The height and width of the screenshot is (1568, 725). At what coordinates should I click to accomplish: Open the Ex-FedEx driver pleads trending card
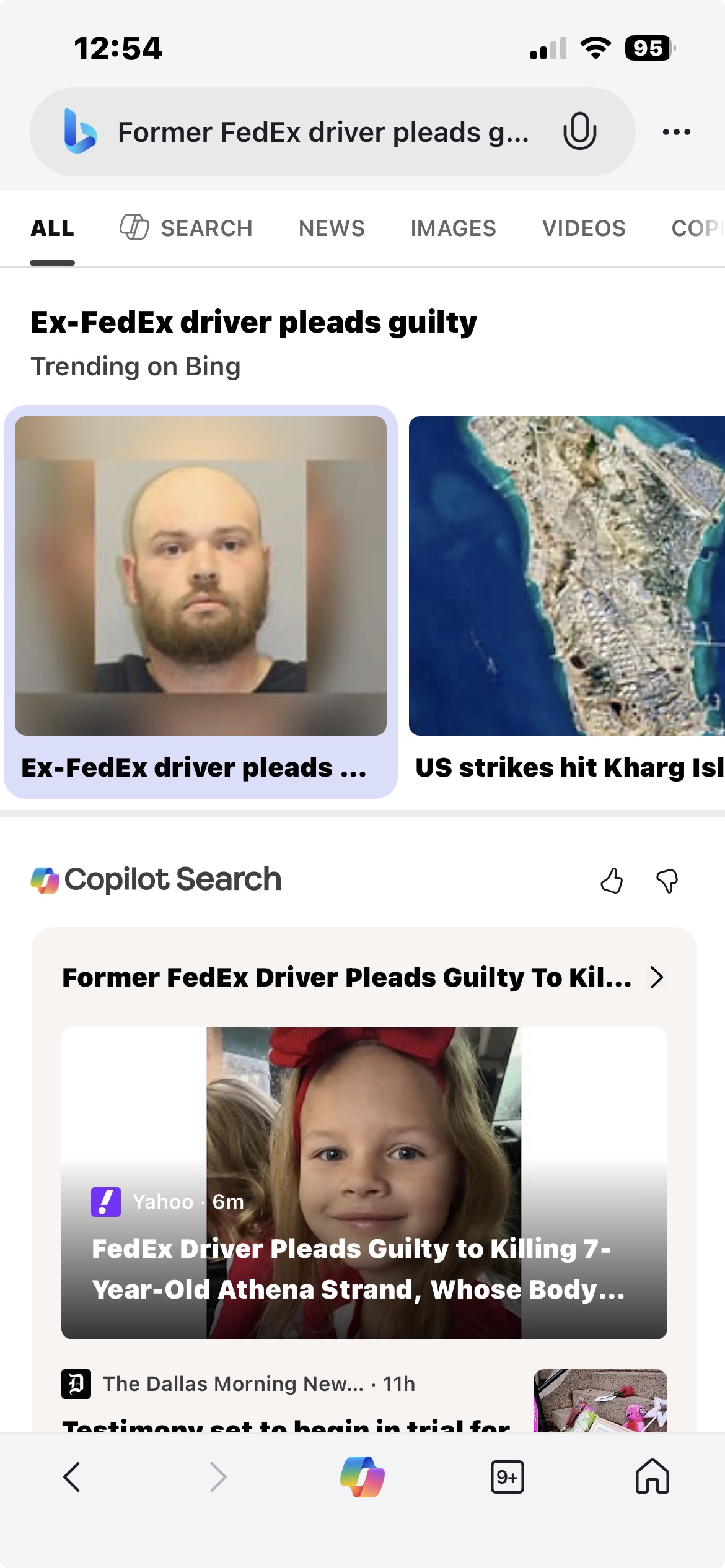tap(201, 601)
